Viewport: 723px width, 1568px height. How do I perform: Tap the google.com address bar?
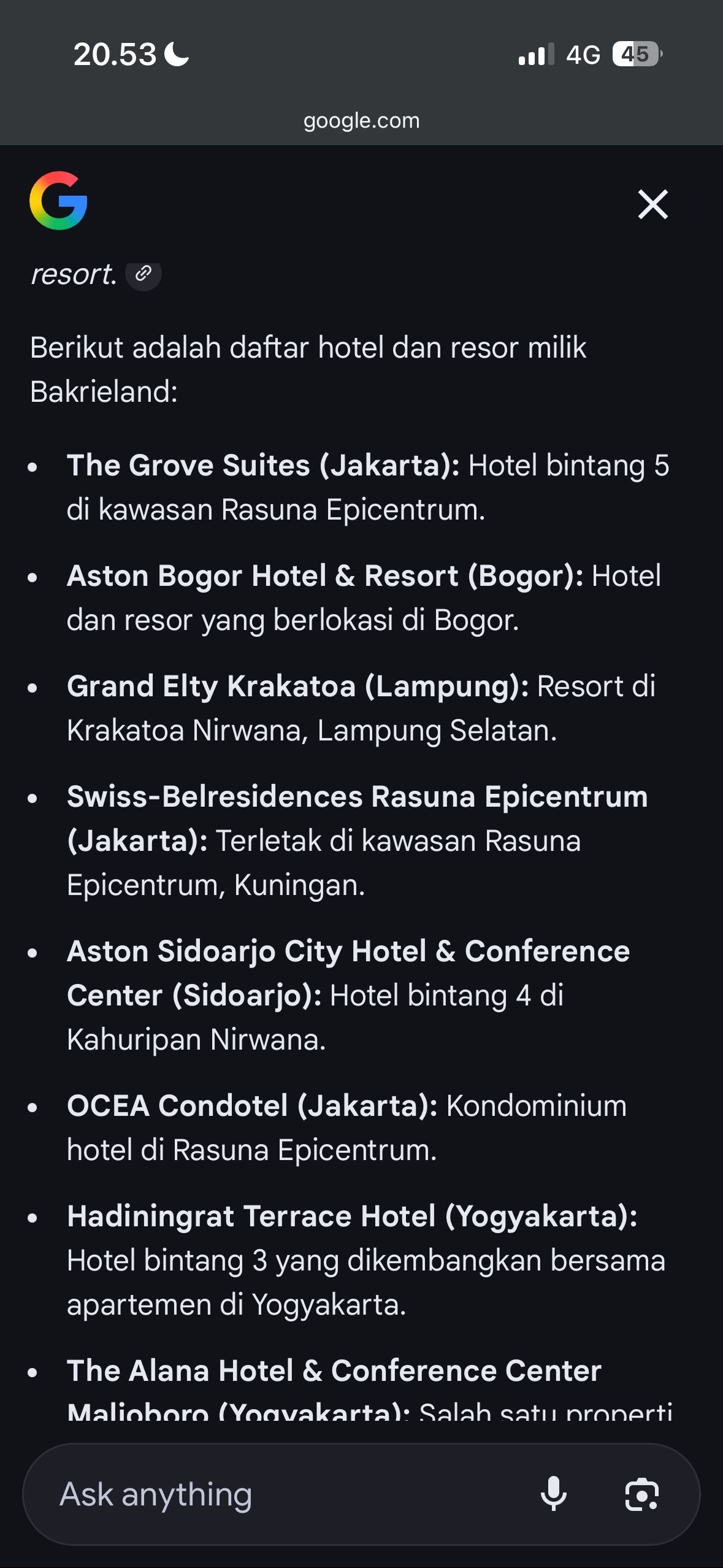361,121
